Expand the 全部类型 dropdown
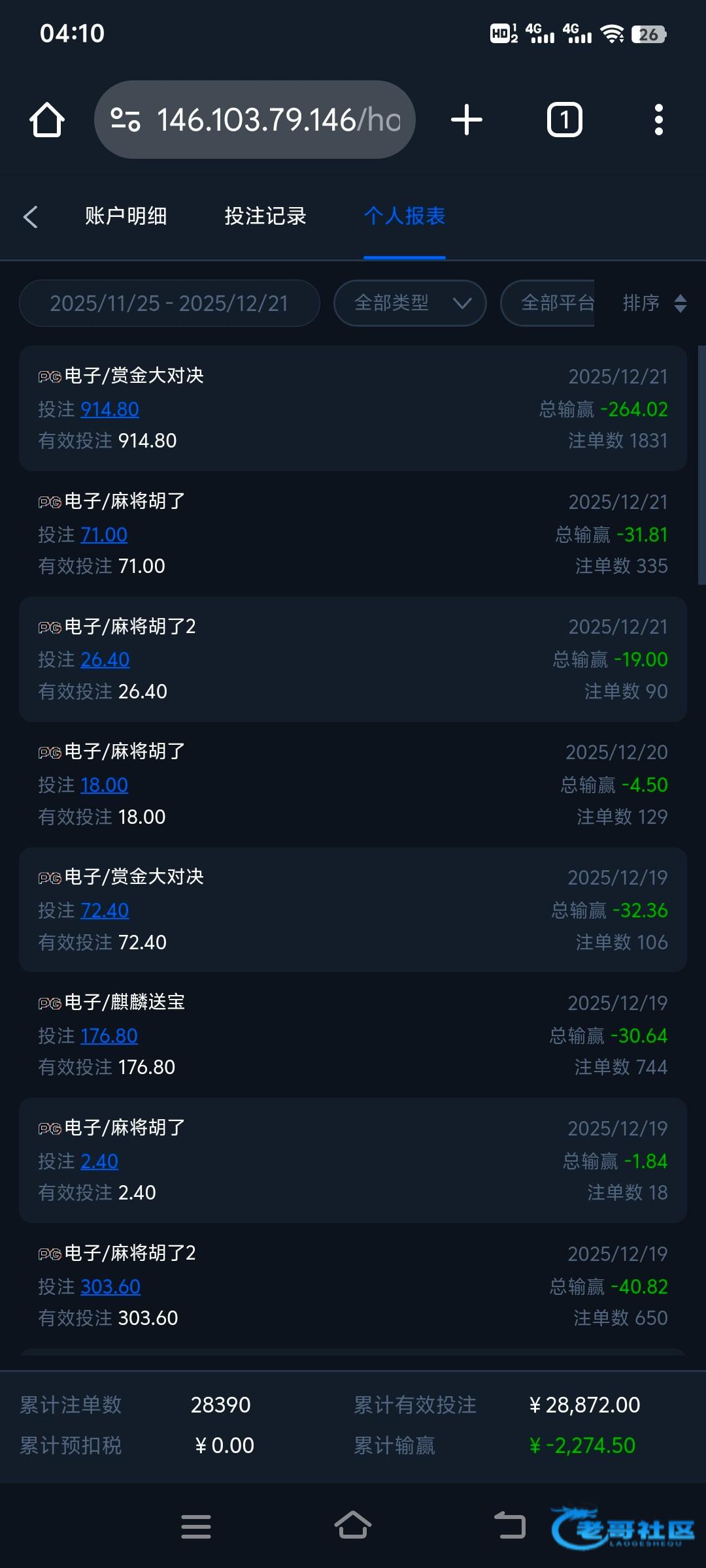 (x=410, y=303)
